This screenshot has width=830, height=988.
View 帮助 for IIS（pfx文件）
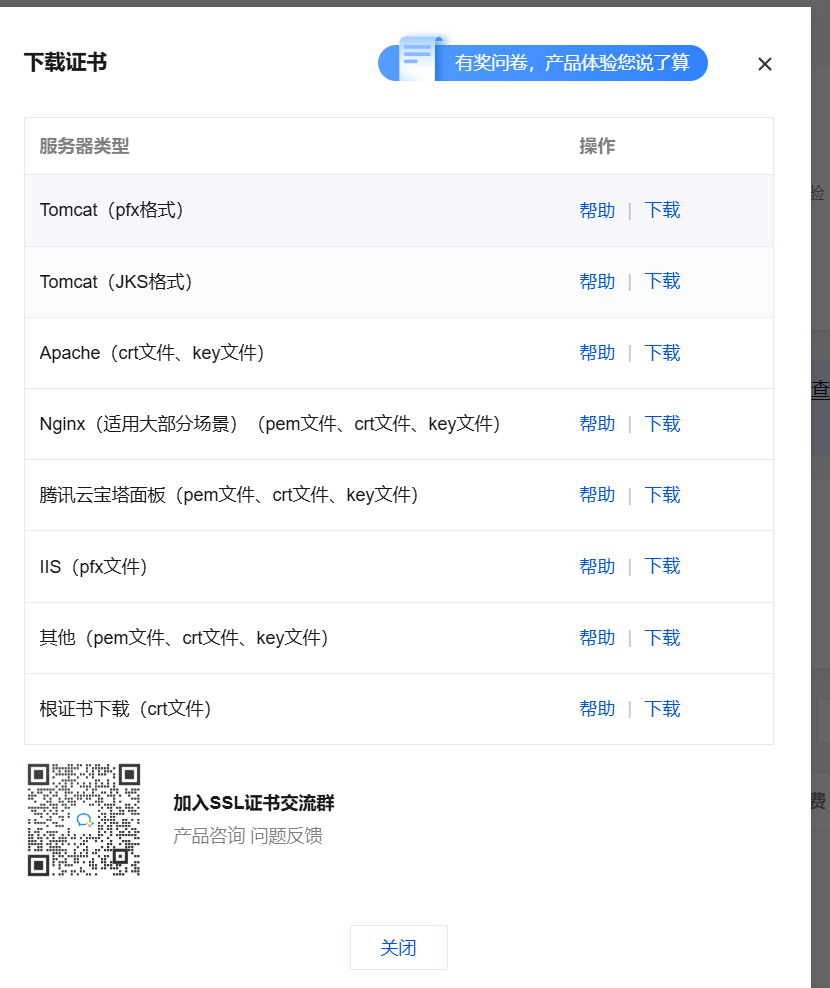(x=597, y=566)
